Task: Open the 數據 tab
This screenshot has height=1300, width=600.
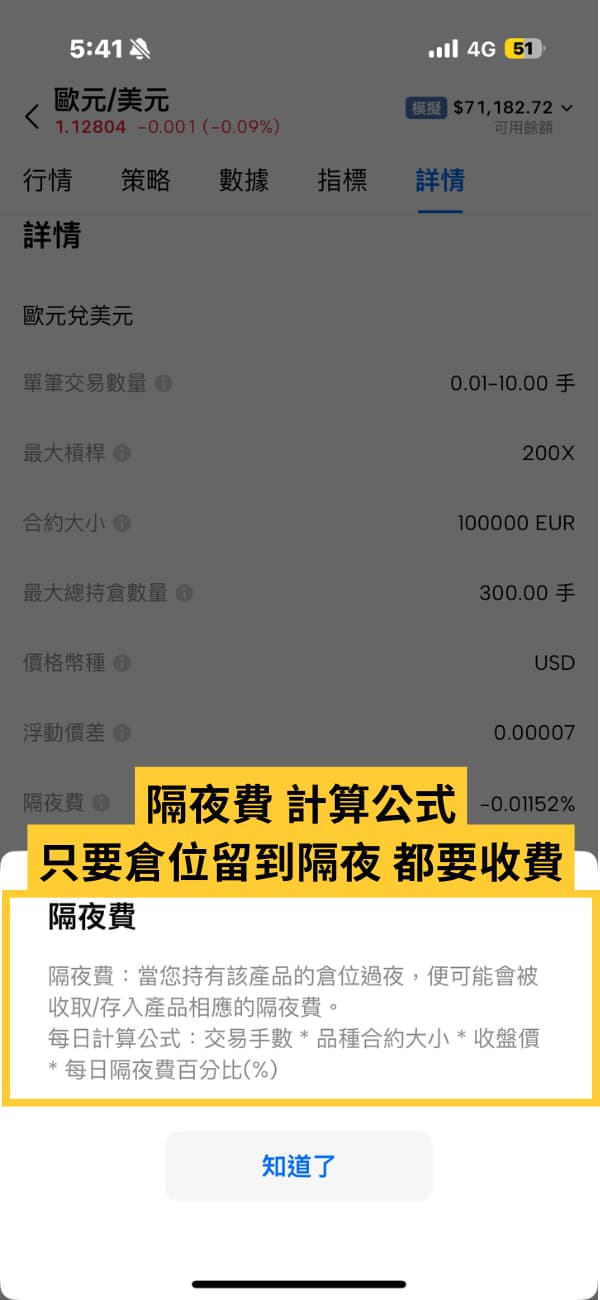Action: (244, 181)
